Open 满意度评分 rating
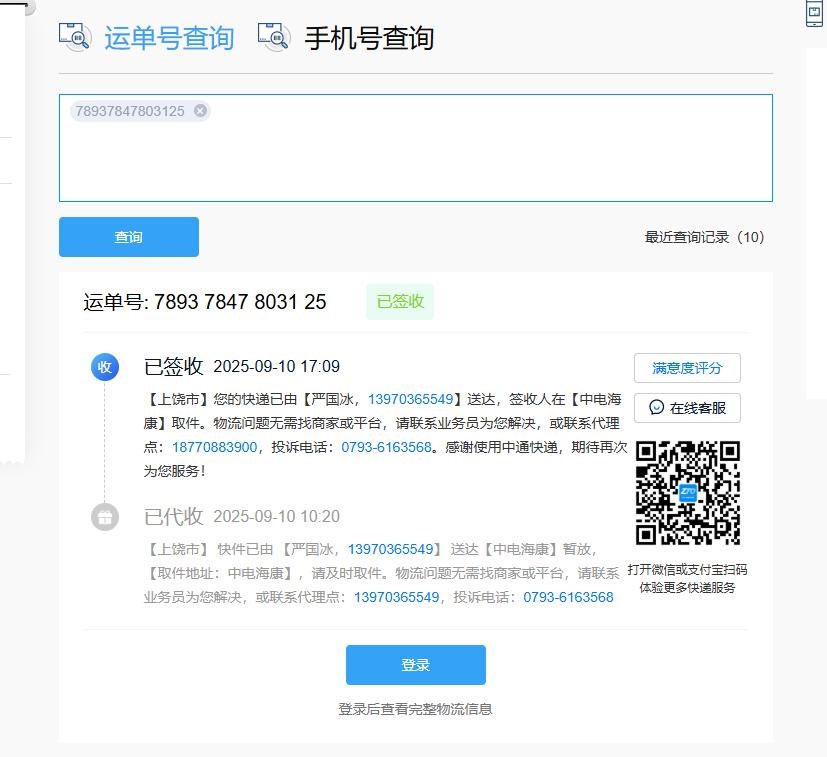The width and height of the screenshot is (827, 757). click(x=687, y=368)
